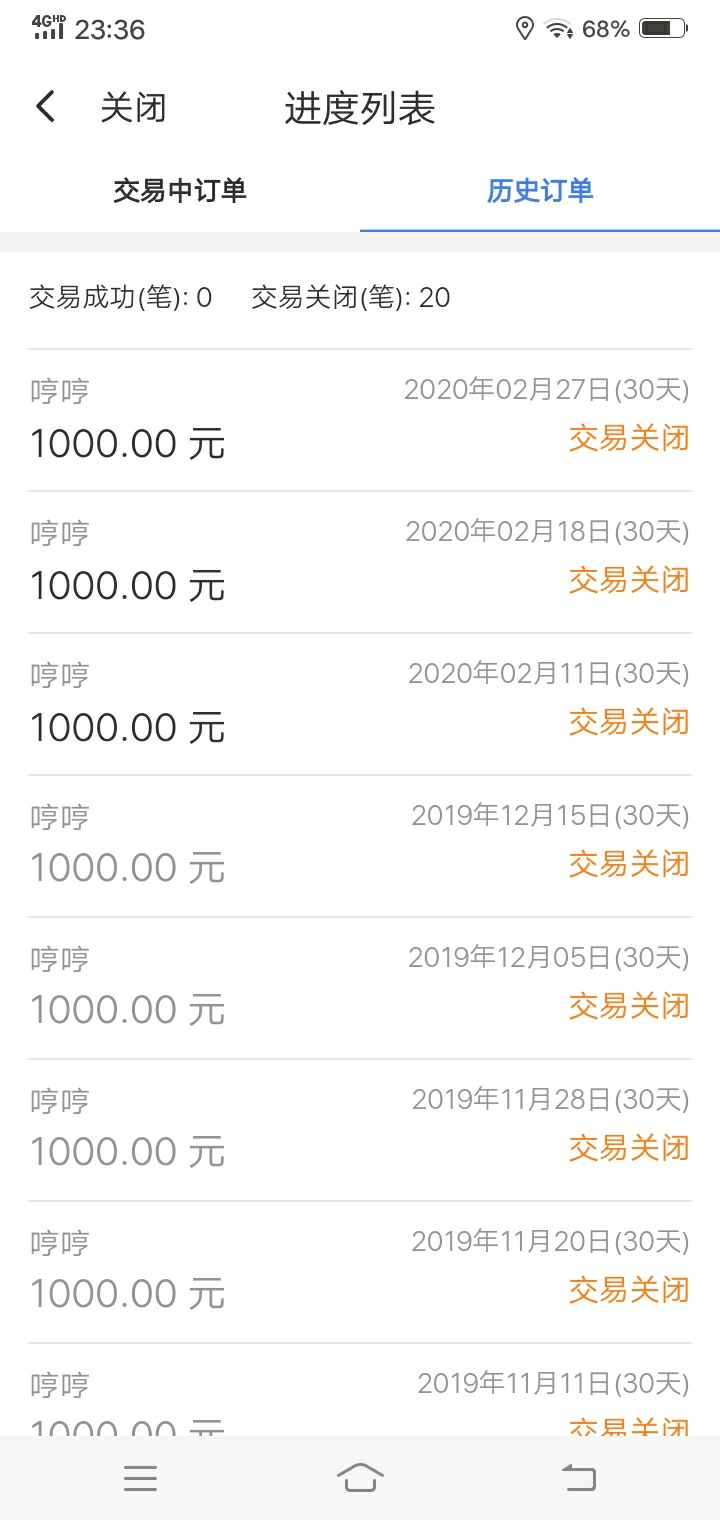This screenshot has height=1520, width=720.
Task: Select the 历史订单 tab
Action: [540, 190]
